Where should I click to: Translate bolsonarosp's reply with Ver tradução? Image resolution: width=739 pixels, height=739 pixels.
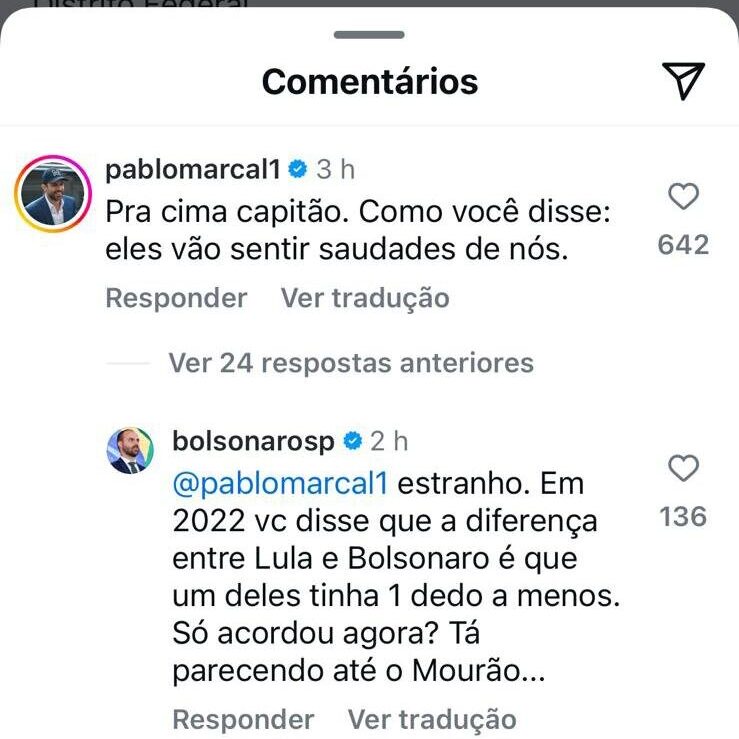[432, 719]
